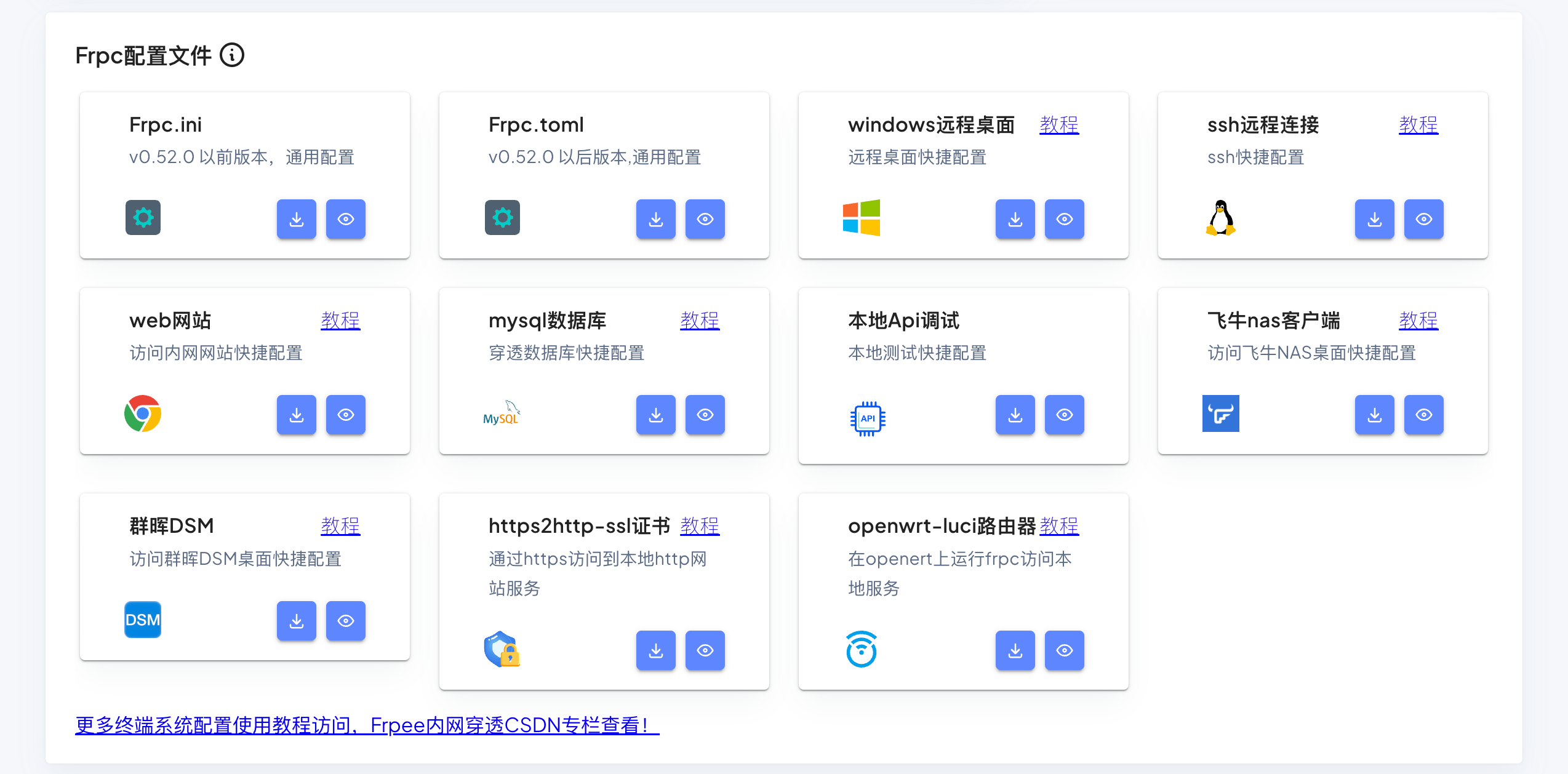Download the 群晖DSM config
Image resolution: width=1568 pixels, height=774 pixels.
click(296, 621)
